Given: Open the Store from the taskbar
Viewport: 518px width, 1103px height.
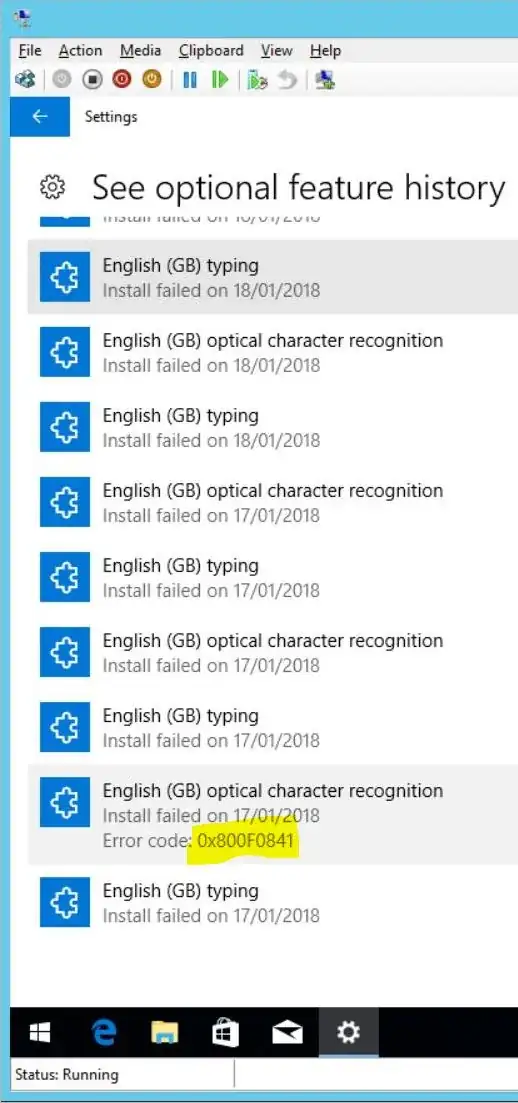Looking at the screenshot, I should pyautogui.click(x=226, y=1033).
